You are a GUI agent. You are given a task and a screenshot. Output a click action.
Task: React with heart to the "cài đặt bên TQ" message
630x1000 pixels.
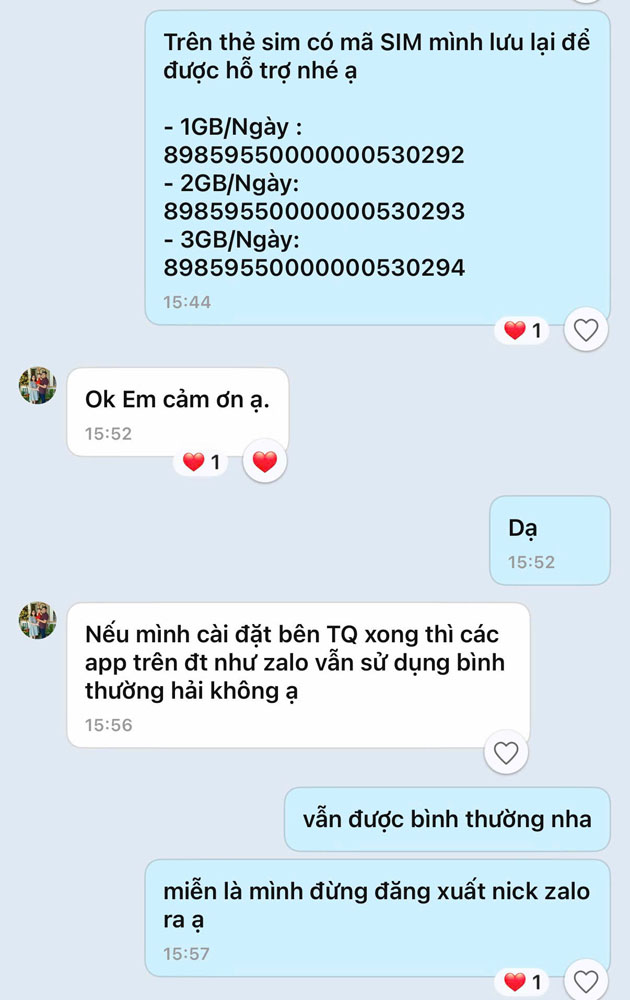[x=507, y=752]
